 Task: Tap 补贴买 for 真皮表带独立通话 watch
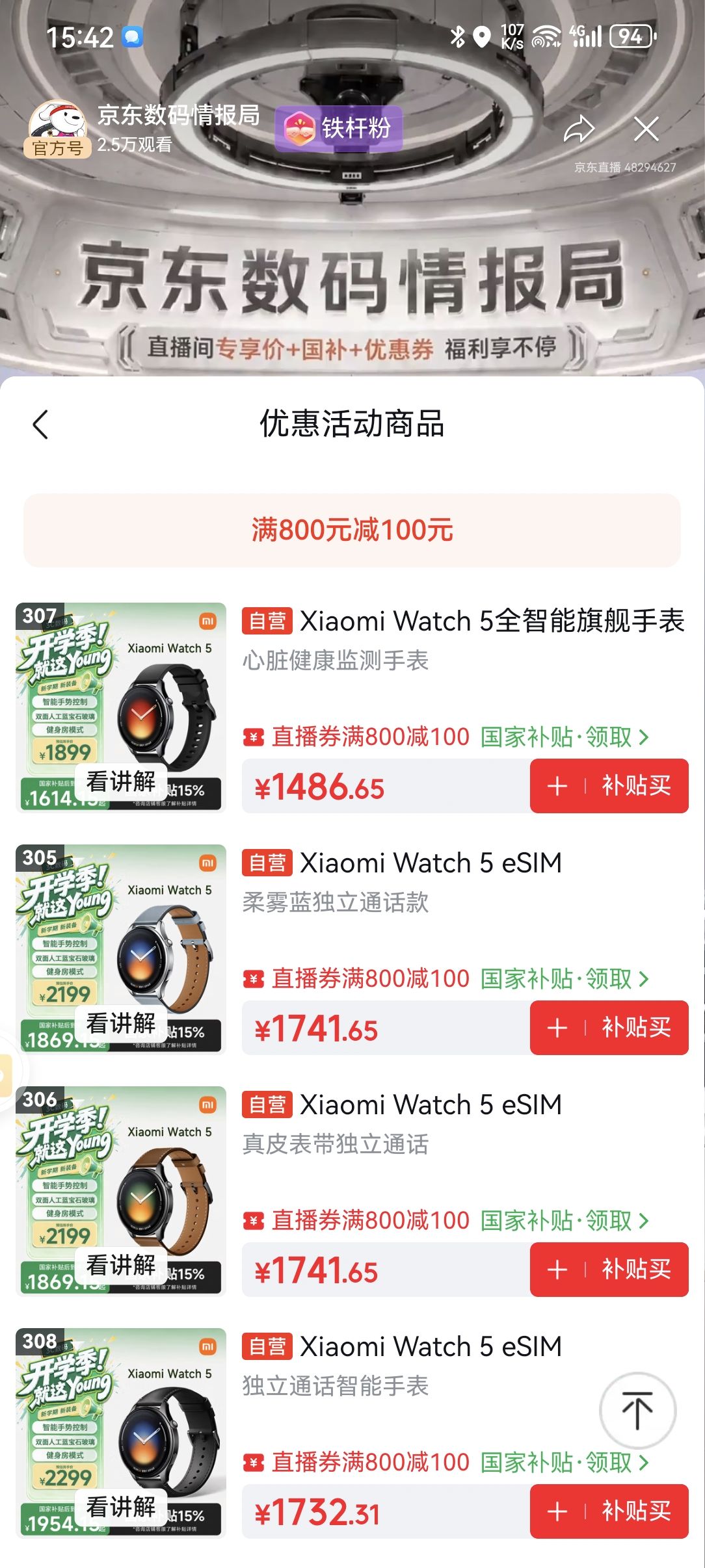tap(609, 1269)
